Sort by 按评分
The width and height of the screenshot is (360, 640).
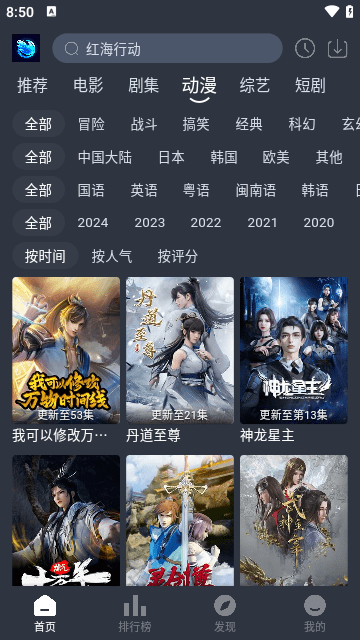click(x=178, y=256)
